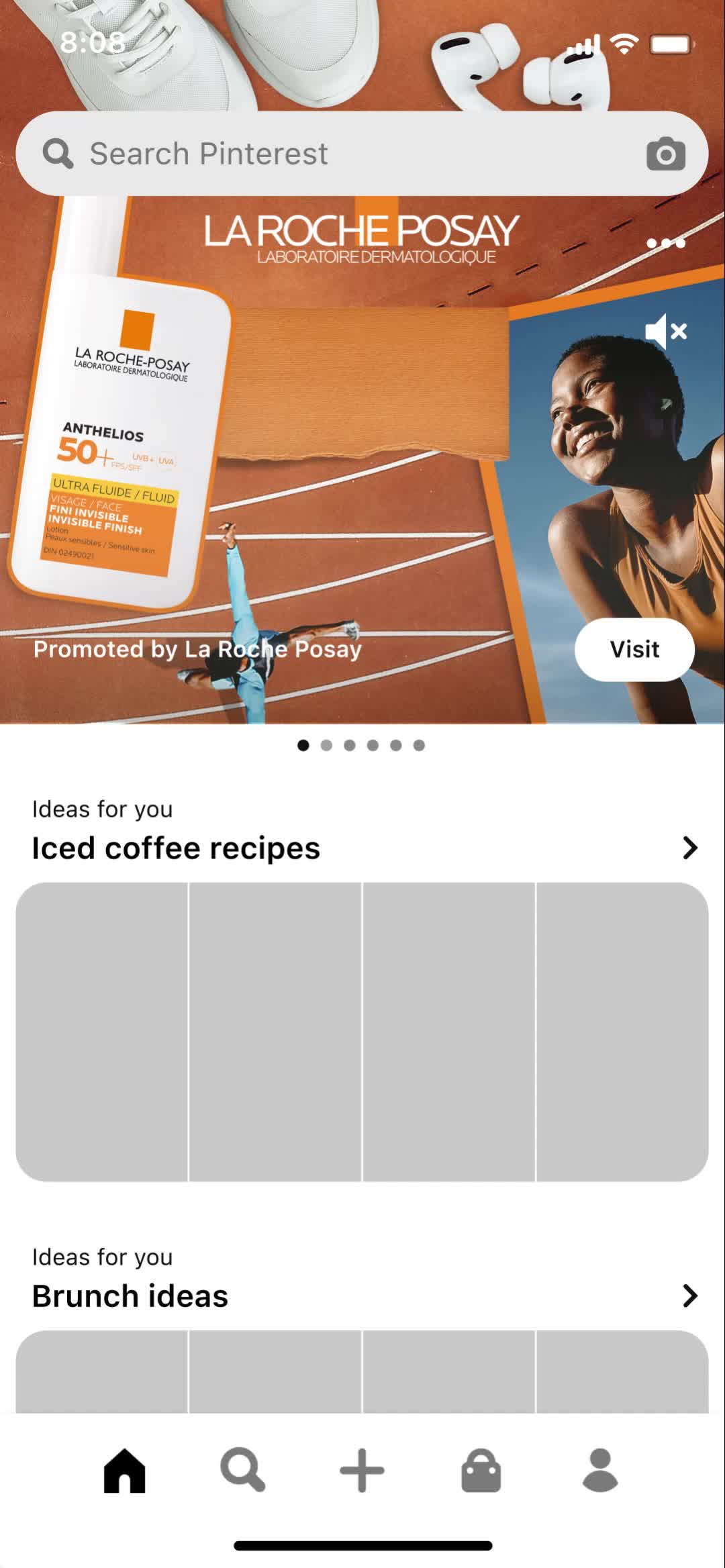Switch to the Search tab
This screenshot has height=1568, width=725.
tap(242, 1470)
